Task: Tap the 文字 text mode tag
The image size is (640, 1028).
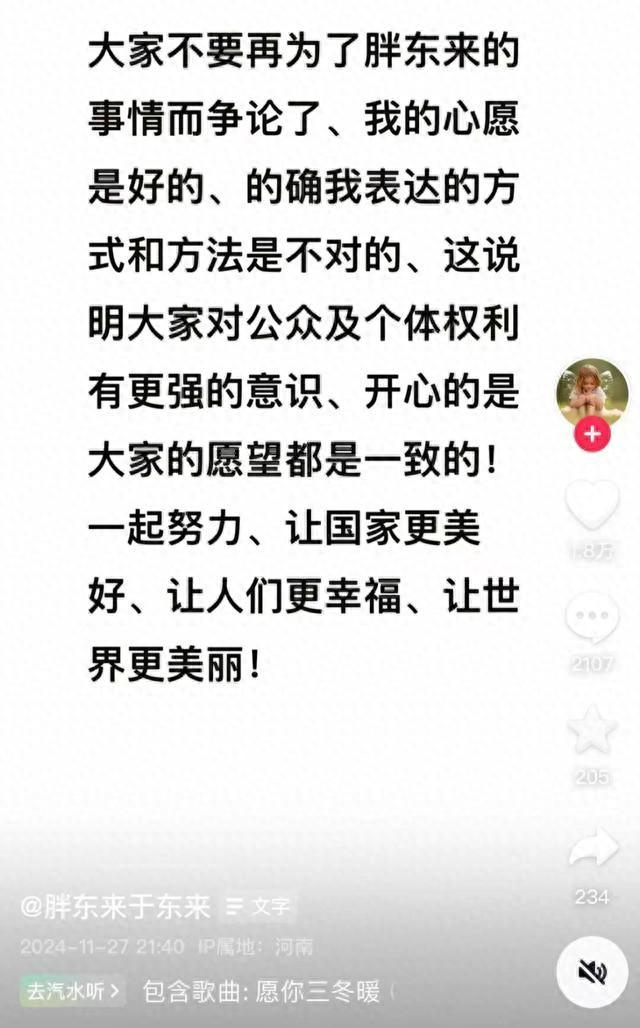Action: click(x=258, y=907)
